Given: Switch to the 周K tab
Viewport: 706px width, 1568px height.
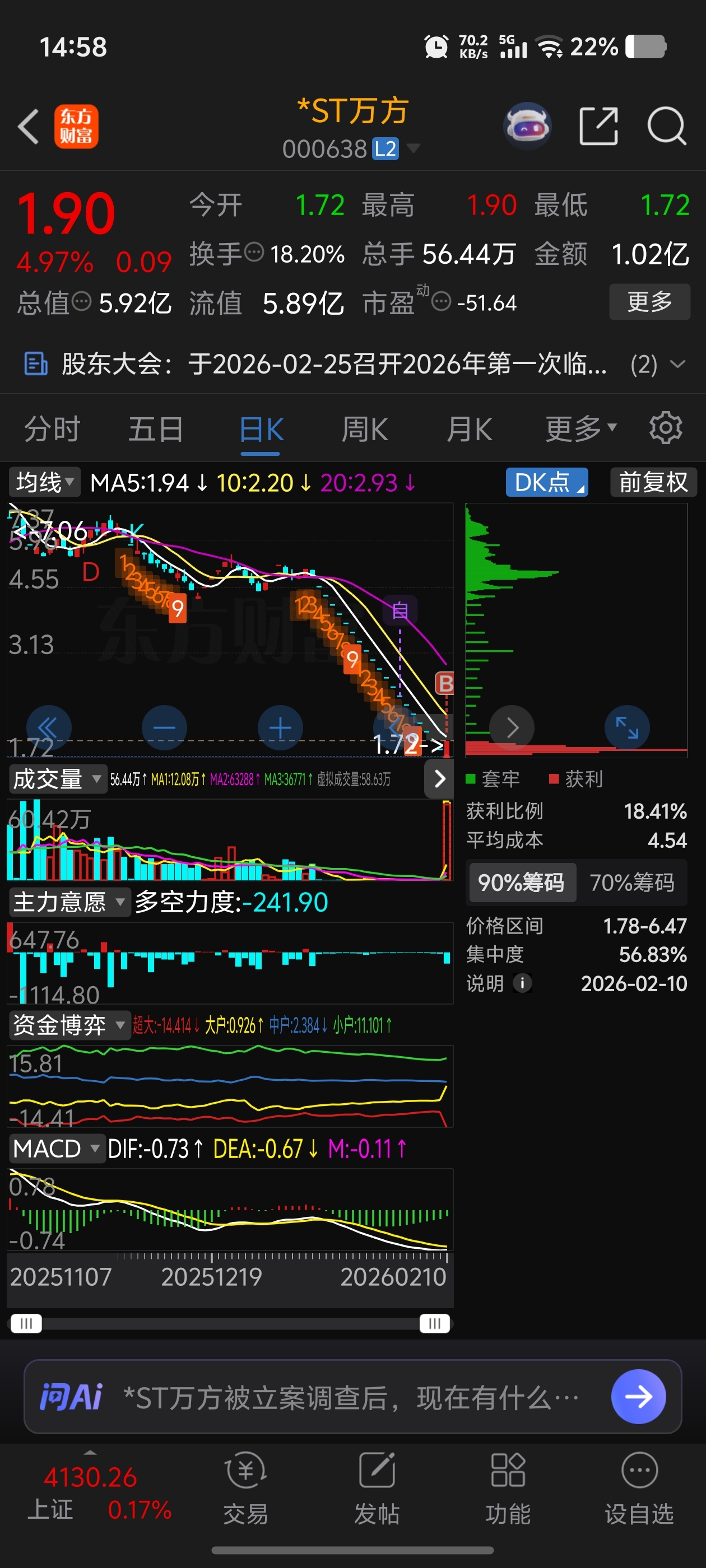Looking at the screenshot, I should coord(364,428).
